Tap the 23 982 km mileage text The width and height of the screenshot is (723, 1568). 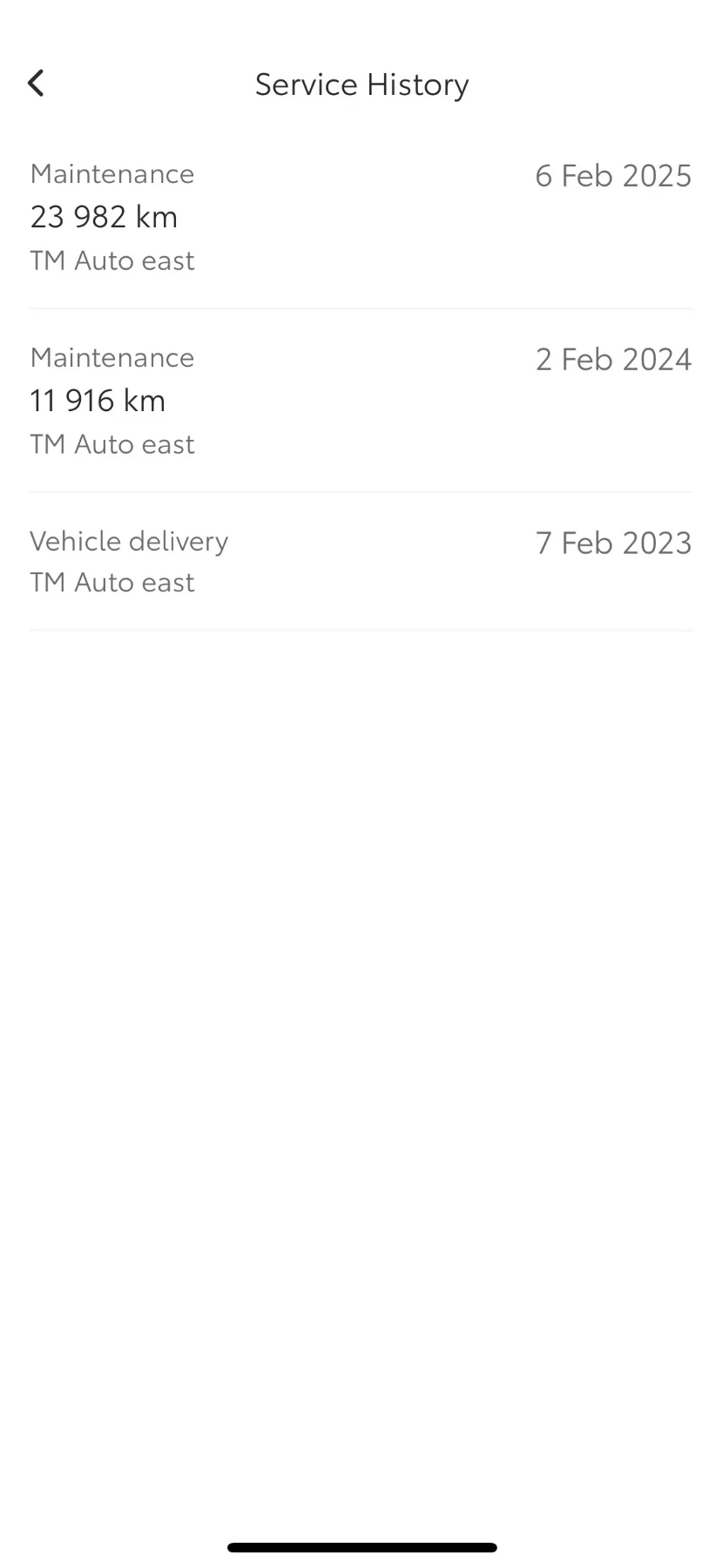(104, 216)
